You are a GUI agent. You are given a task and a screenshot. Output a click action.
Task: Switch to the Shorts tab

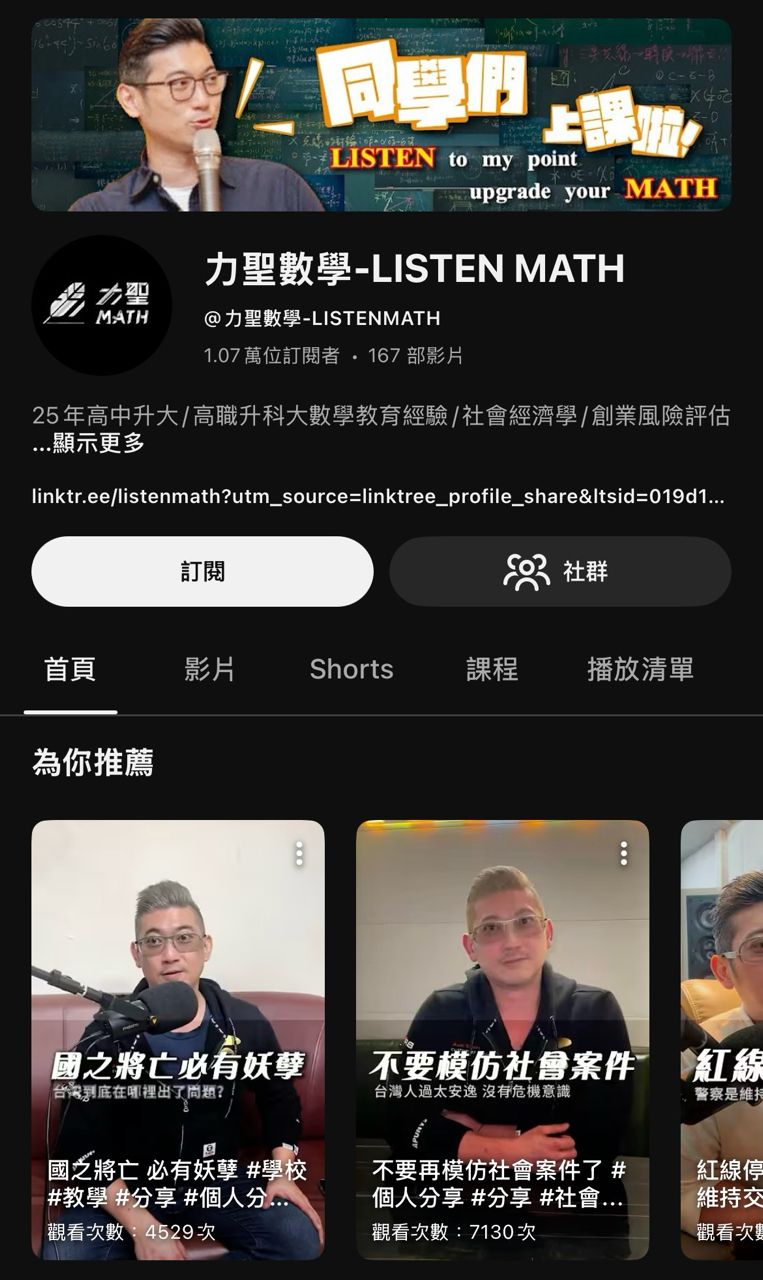pos(351,670)
